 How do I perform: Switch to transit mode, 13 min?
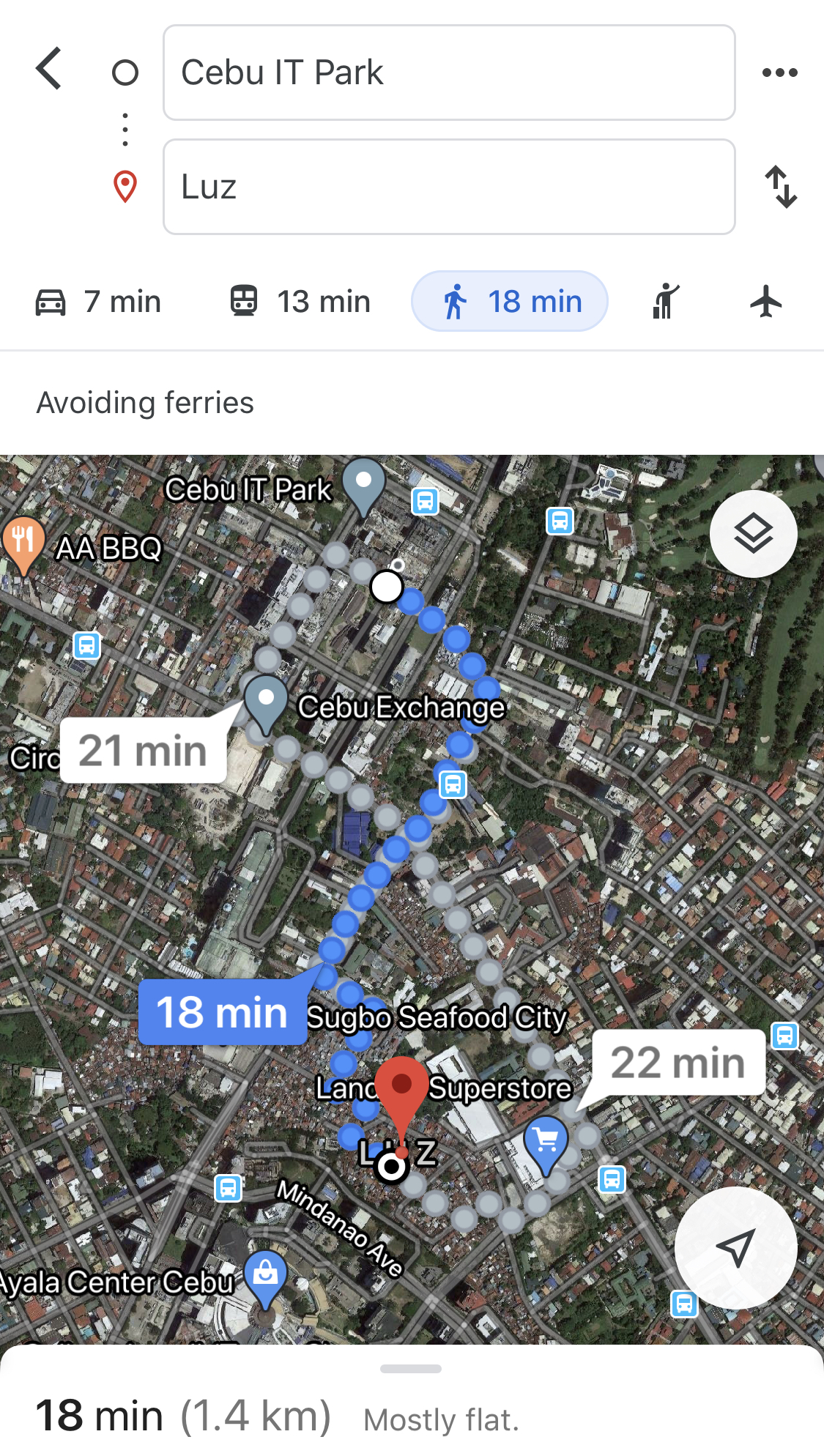click(x=300, y=302)
